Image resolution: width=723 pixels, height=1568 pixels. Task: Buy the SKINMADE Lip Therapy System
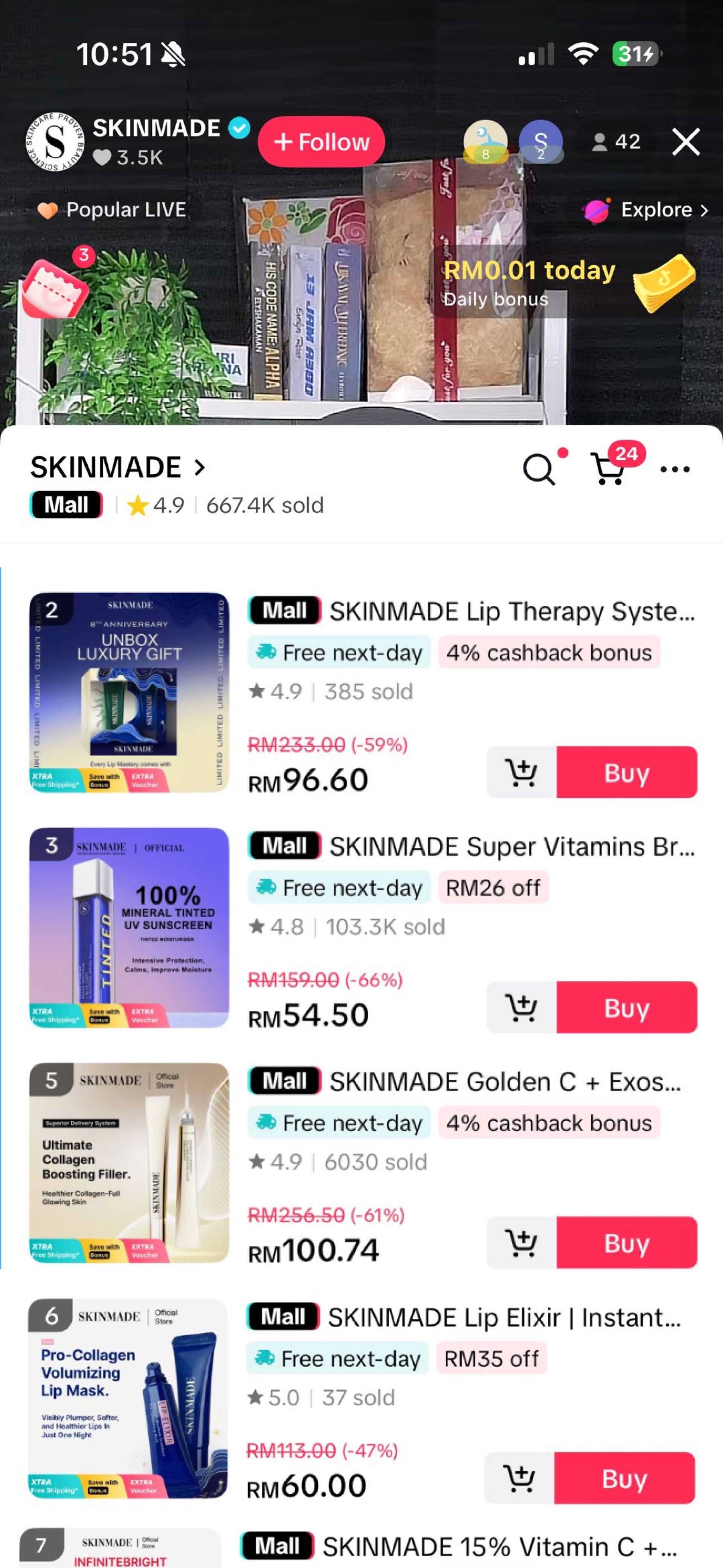(626, 772)
